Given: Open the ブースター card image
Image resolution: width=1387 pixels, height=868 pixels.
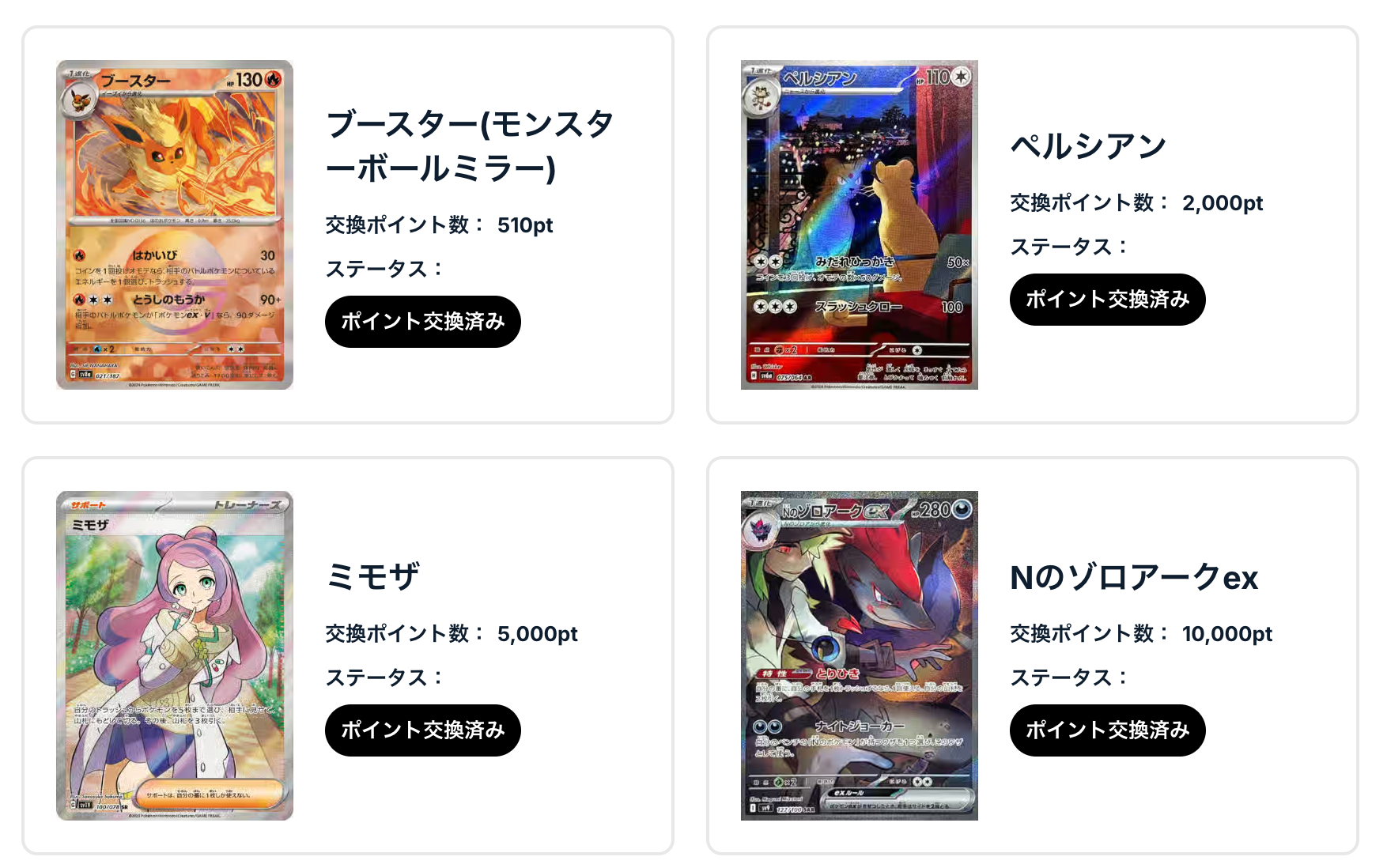Looking at the screenshot, I should point(175,225).
